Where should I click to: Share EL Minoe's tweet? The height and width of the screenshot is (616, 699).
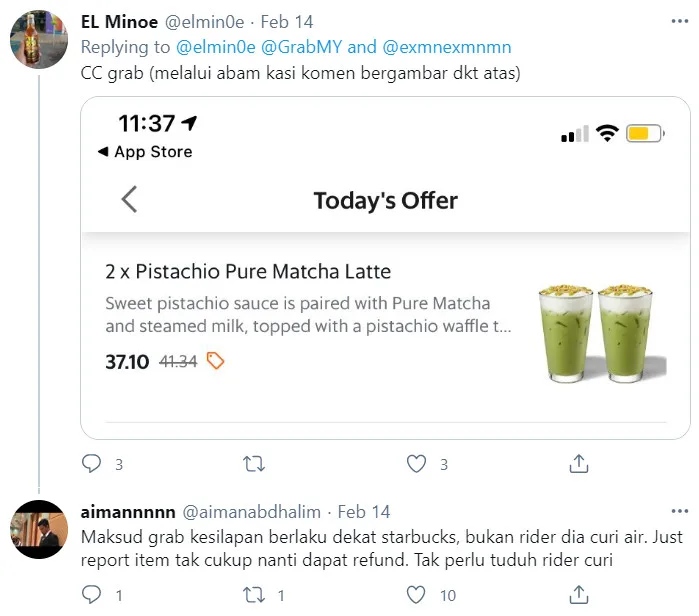click(578, 464)
